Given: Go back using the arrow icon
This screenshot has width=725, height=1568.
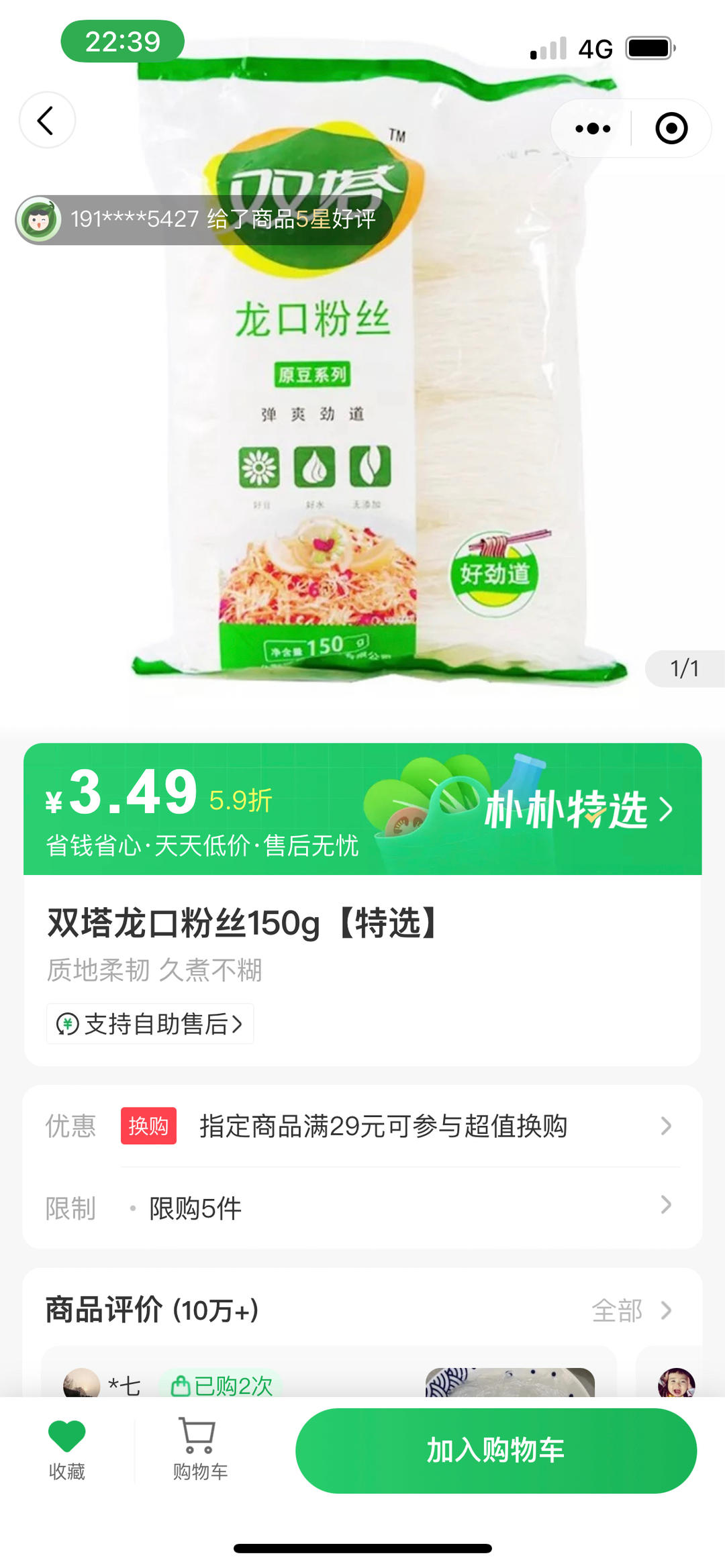Looking at the screenshot, I should [x=46, y=121].
